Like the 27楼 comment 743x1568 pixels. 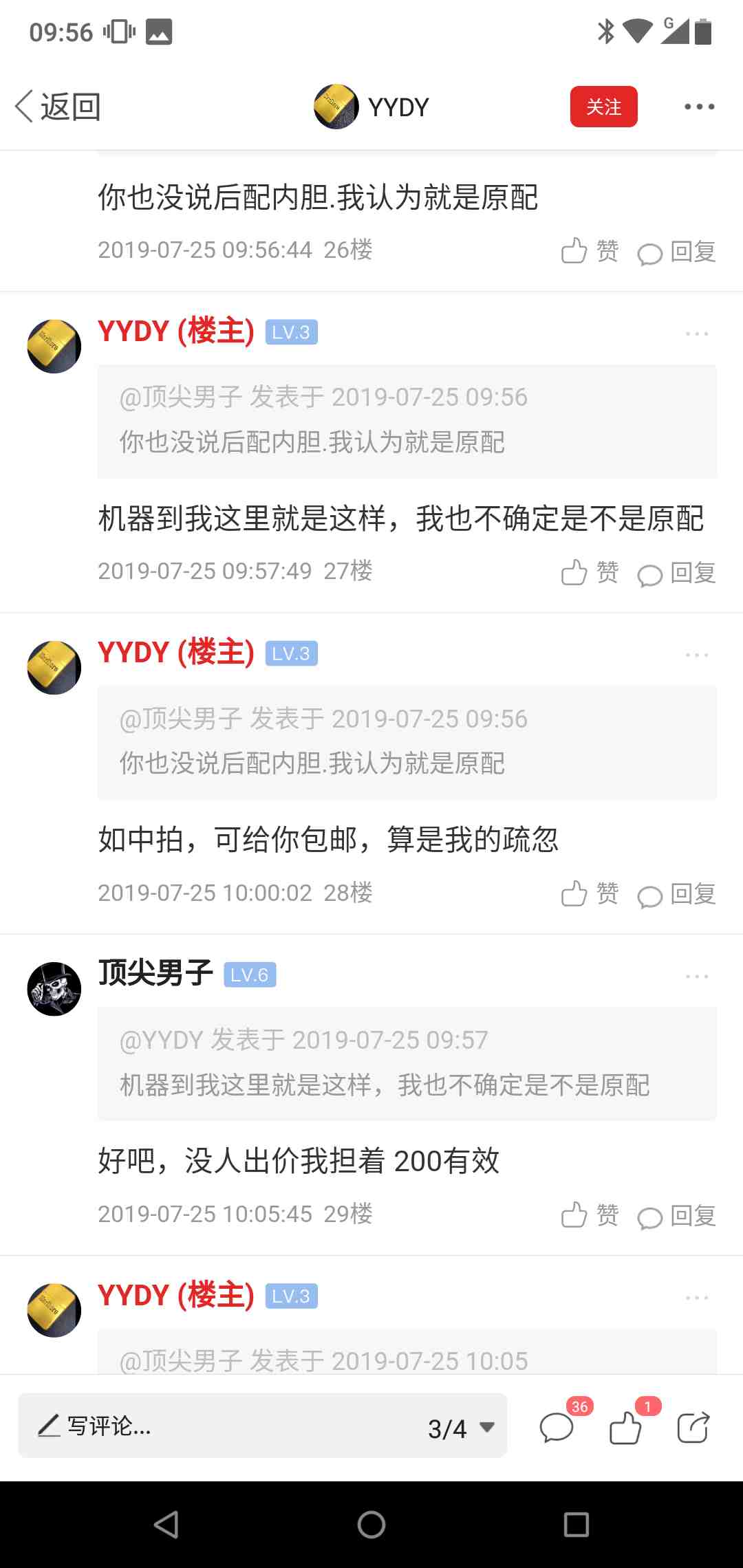(590, 572)
